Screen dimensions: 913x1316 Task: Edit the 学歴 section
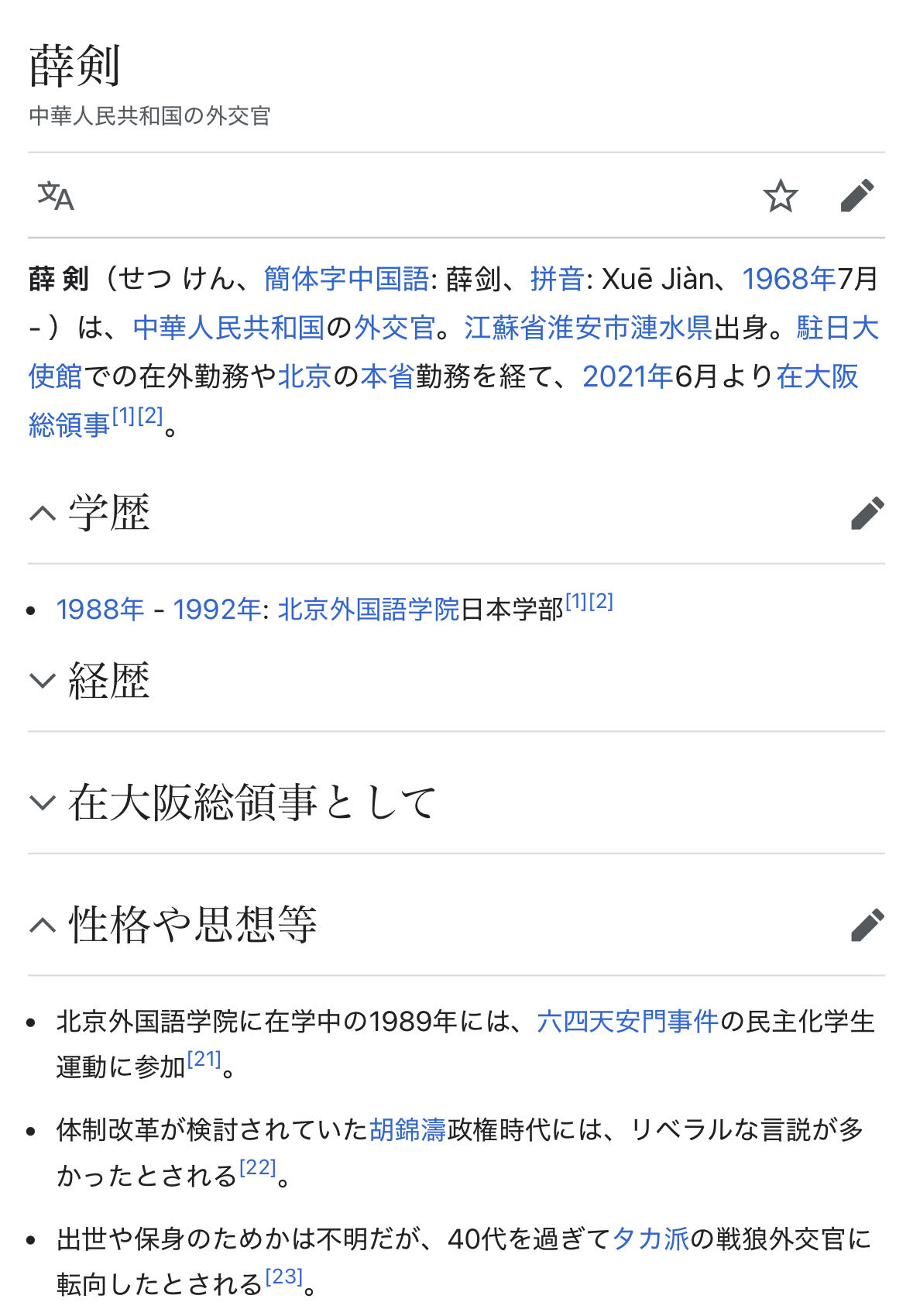click(x=867, y=514)
